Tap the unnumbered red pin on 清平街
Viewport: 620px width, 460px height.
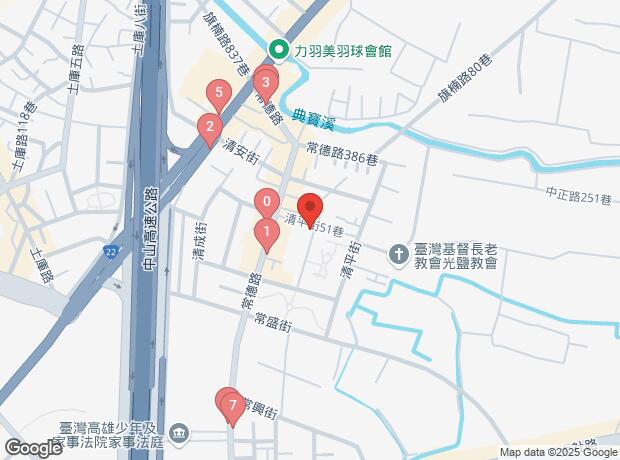click(309, 209)
